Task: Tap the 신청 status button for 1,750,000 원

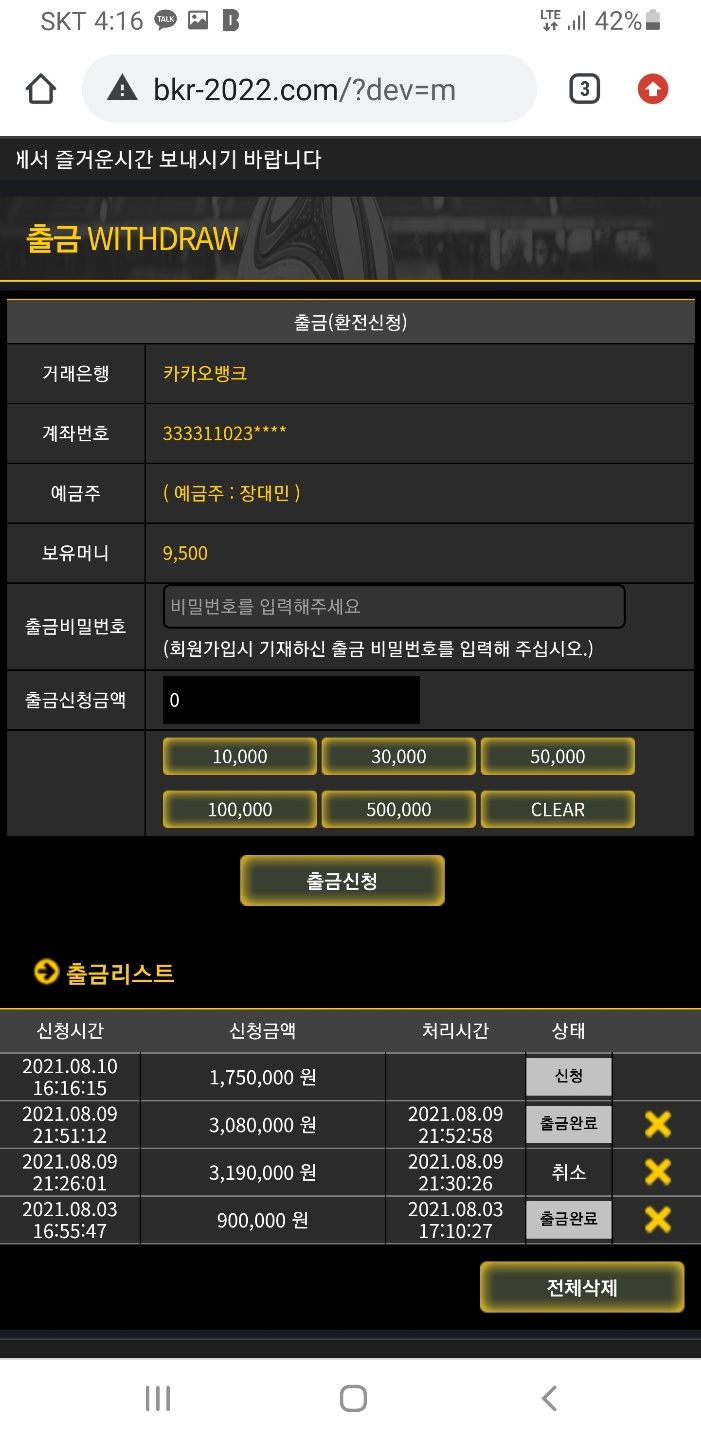Action: click(x=568, y=1077)
